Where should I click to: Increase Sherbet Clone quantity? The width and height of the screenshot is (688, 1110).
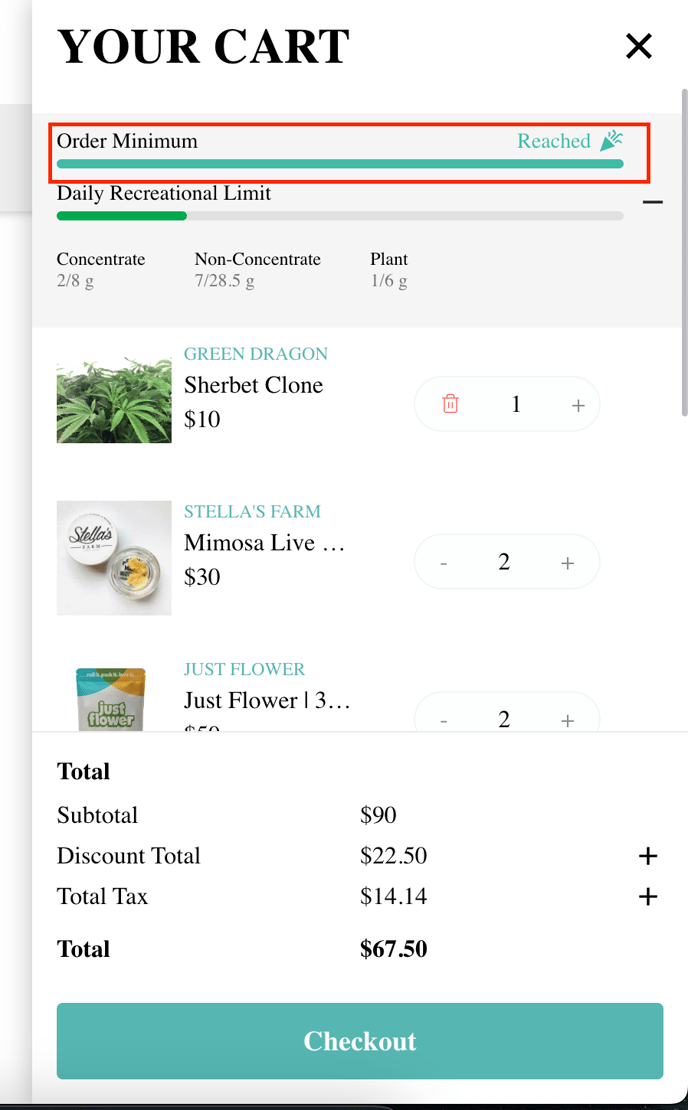click(578, 406)
